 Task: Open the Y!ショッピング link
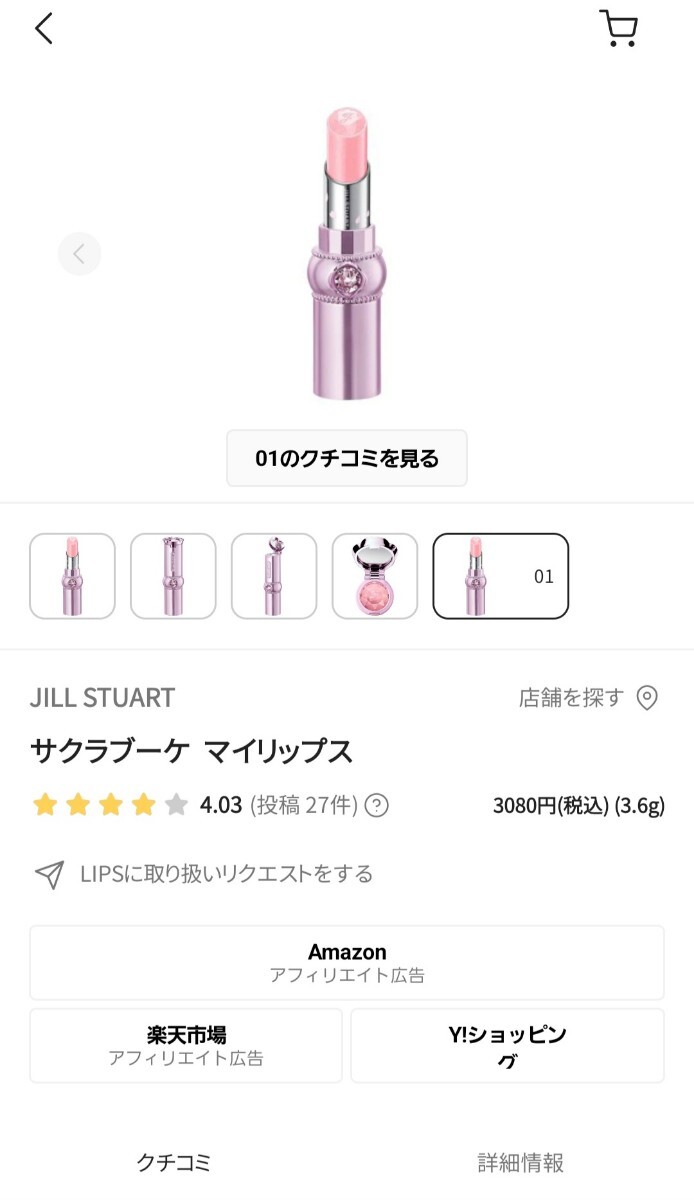507,1045
